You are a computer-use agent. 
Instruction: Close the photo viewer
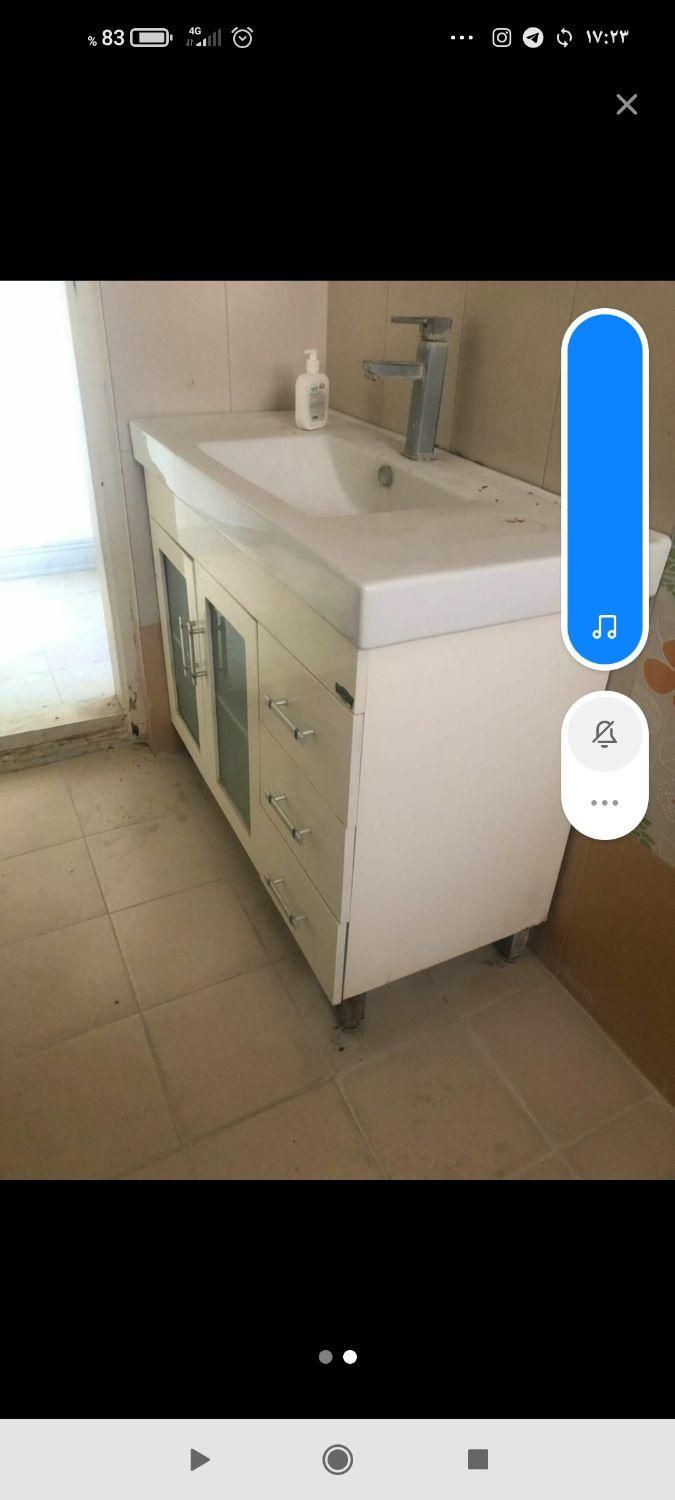(x=626, y=104)
